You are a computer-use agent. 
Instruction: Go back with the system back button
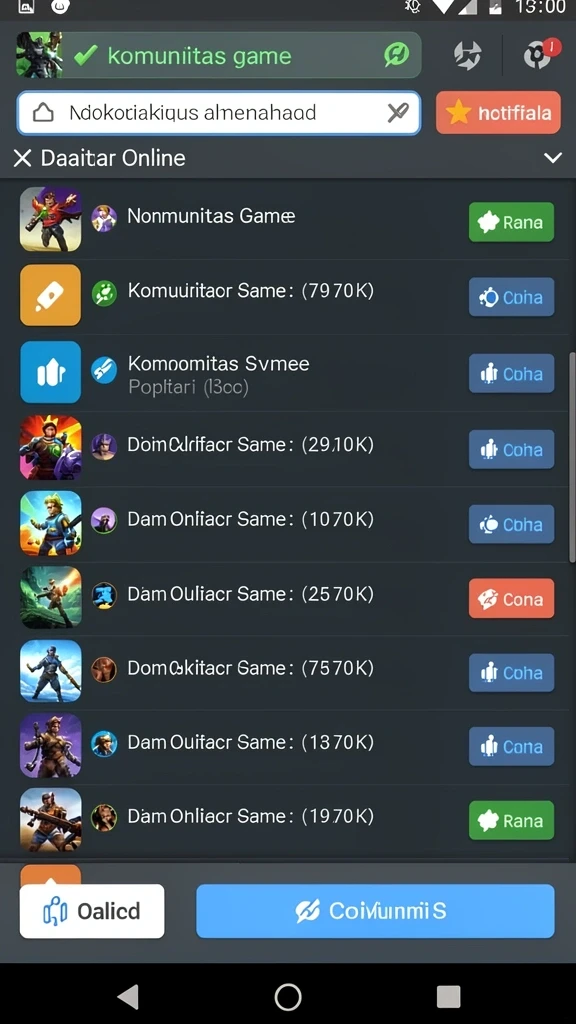(128, 997)
